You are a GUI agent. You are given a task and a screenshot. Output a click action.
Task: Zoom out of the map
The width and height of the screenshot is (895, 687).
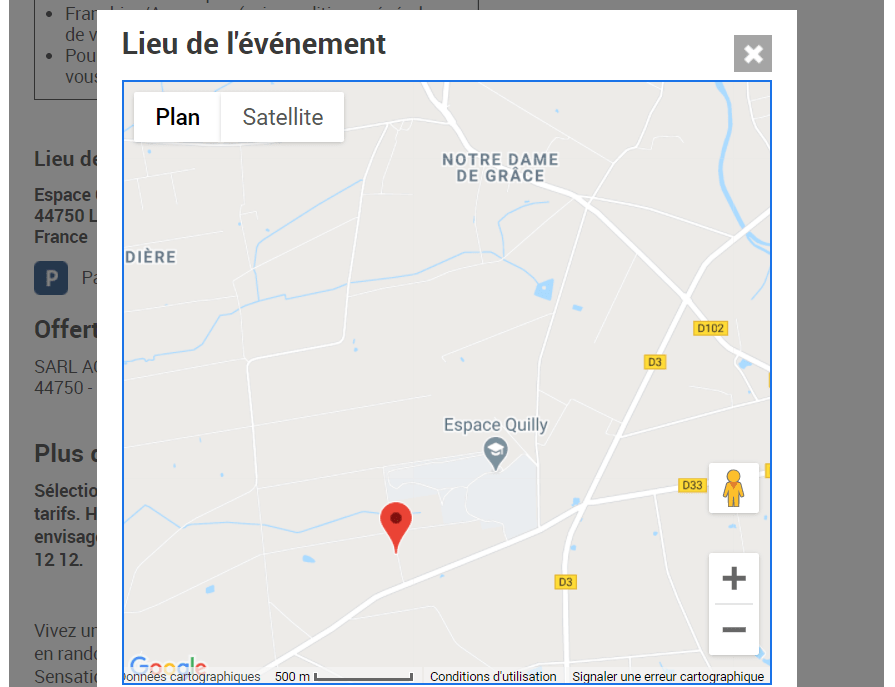click(x=734, y=630)
